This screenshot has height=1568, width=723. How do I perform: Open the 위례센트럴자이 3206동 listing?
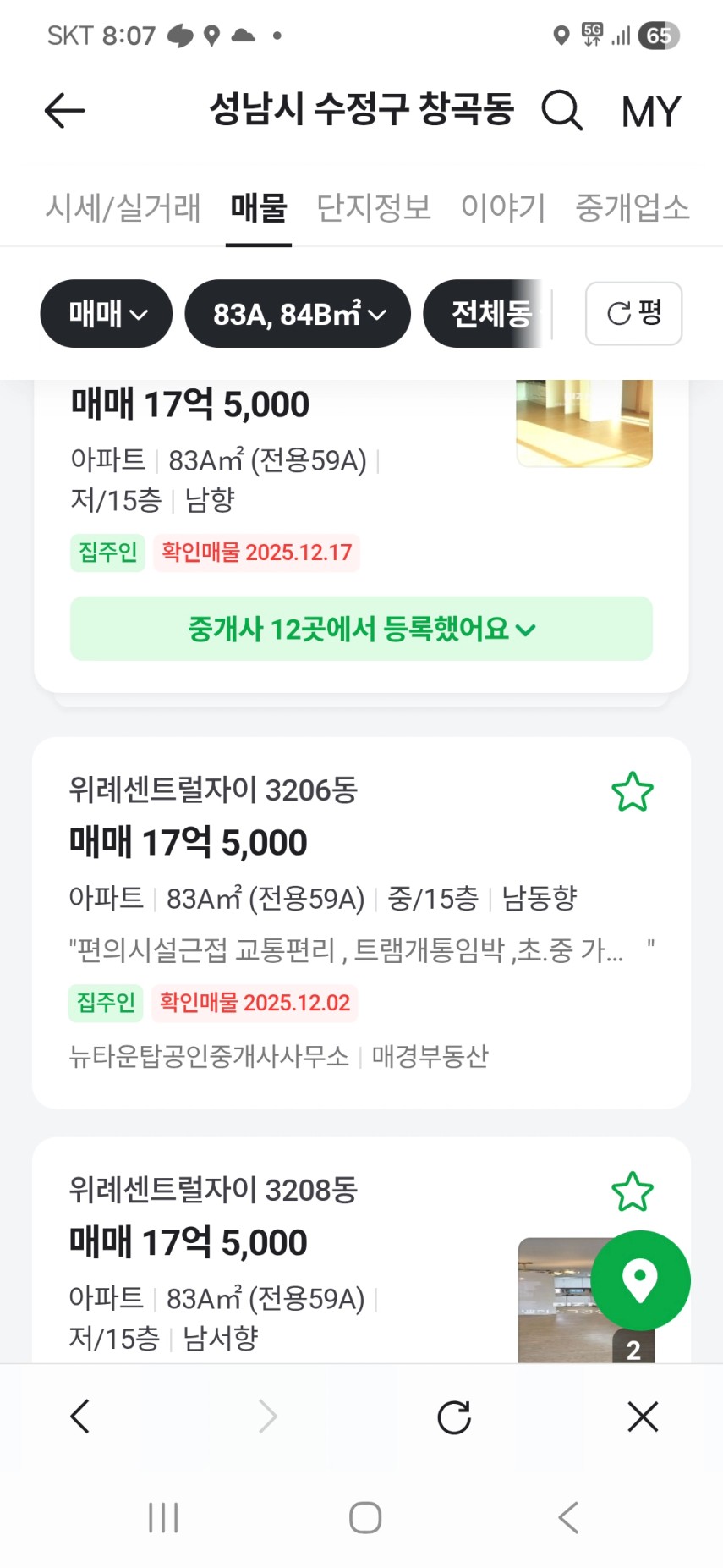(338, 897)
